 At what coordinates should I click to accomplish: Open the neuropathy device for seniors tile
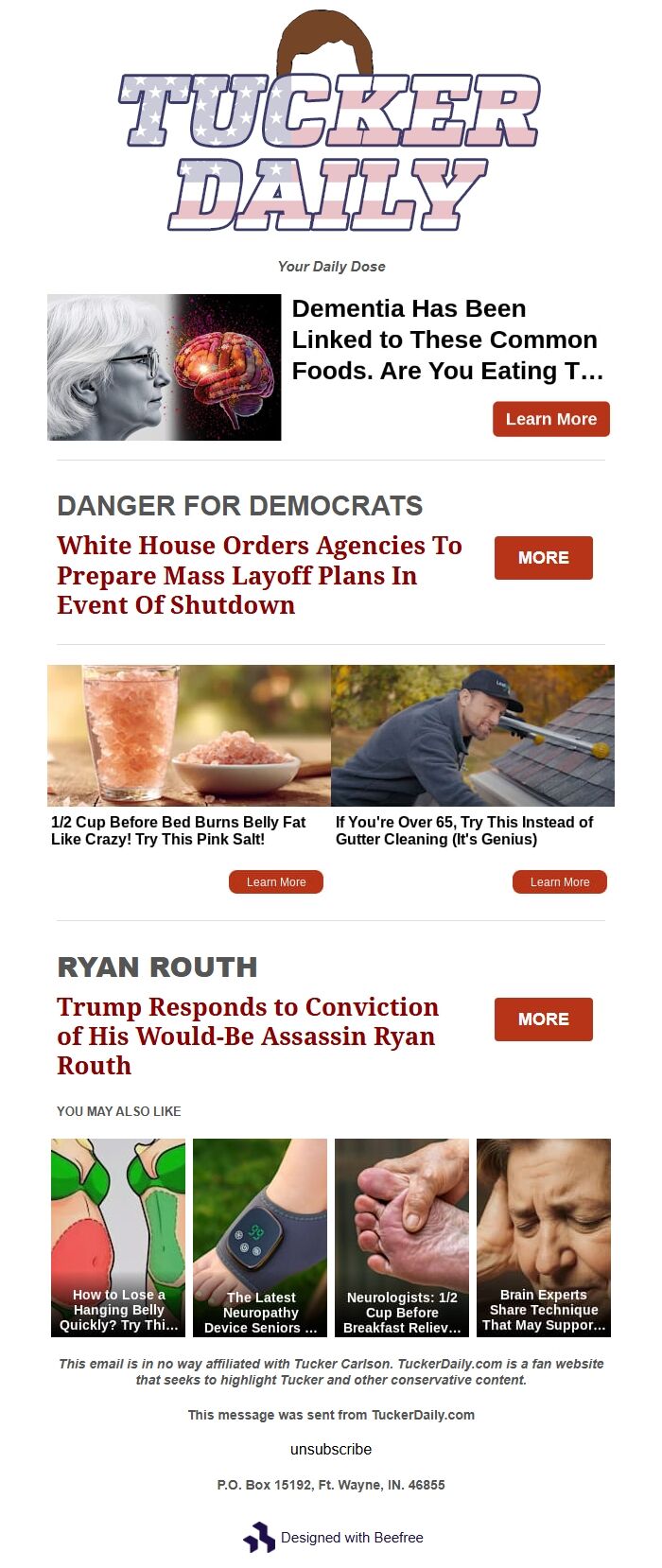tap(260, 1237)
